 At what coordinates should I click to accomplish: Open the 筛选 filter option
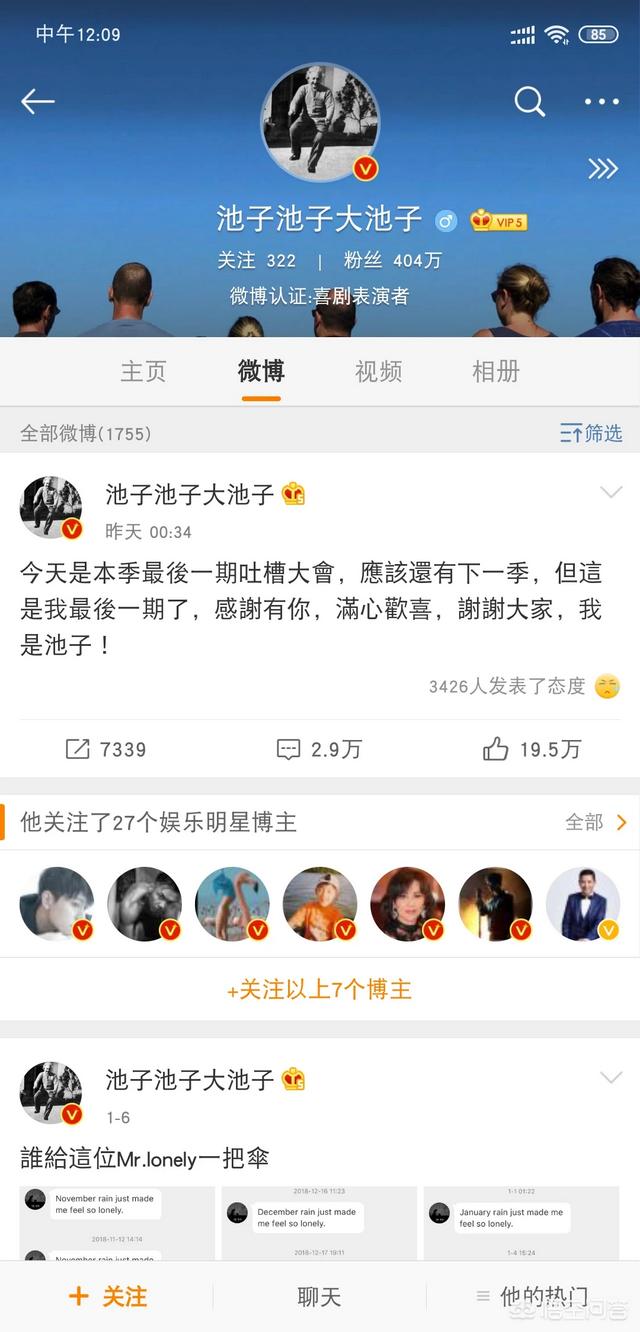pos(591,433)
